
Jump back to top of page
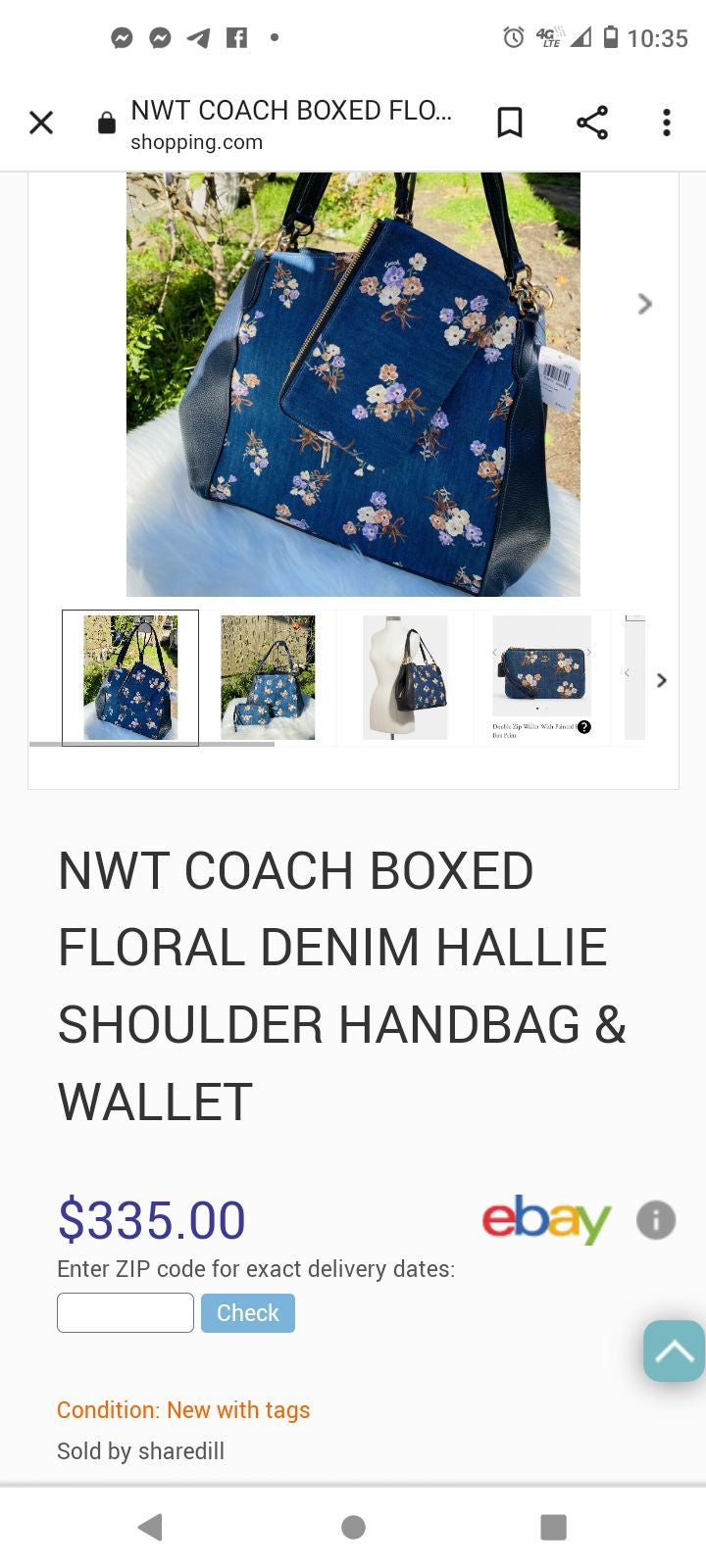675,1351
